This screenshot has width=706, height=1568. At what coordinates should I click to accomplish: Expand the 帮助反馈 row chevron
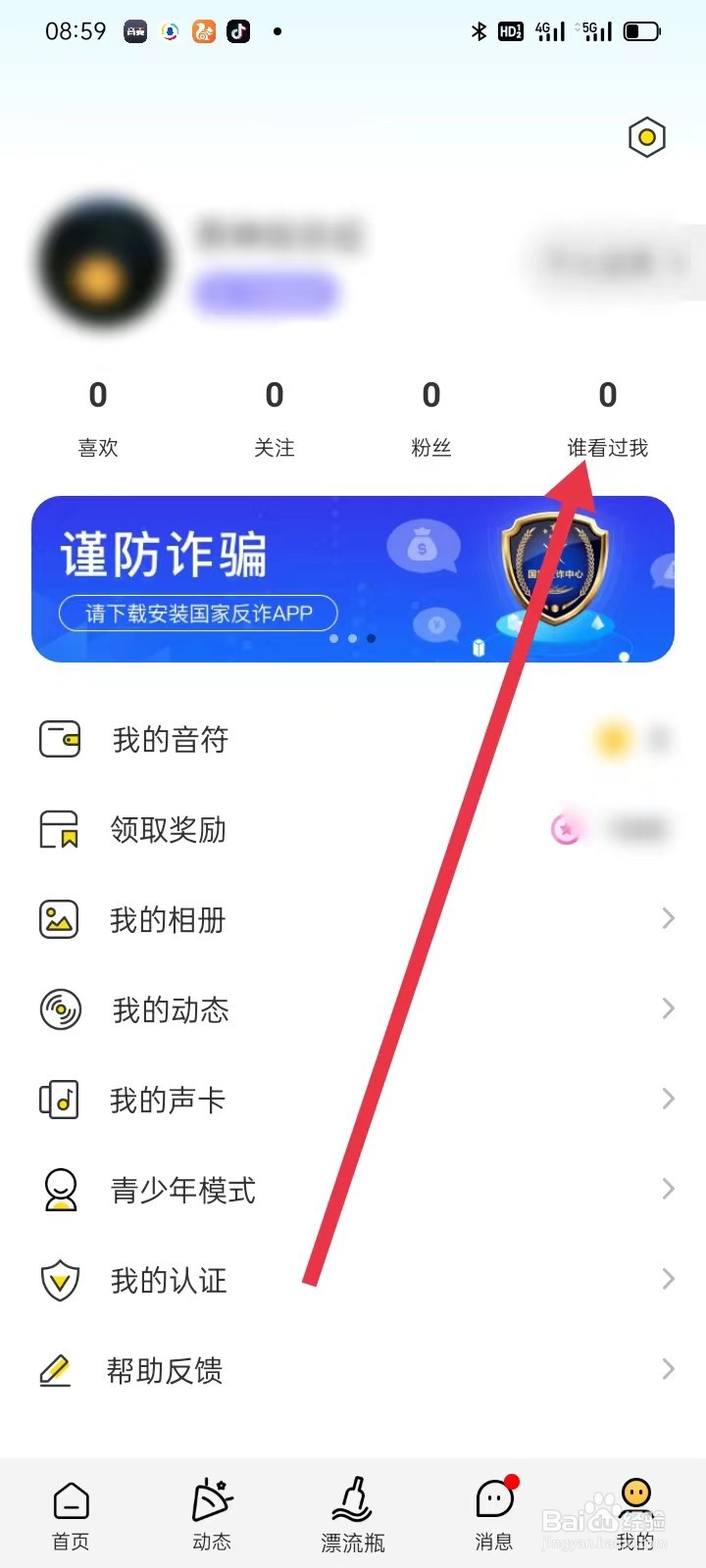tap(668, 1369)
